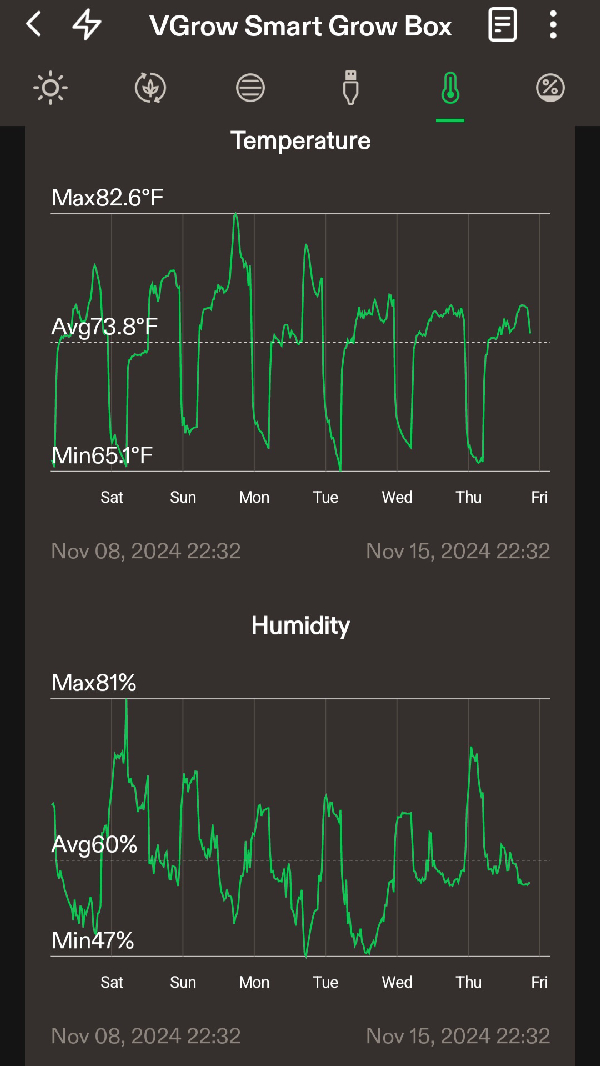Switch to the plant cycle tab
Screen dimensions: 600x1066
150,88
